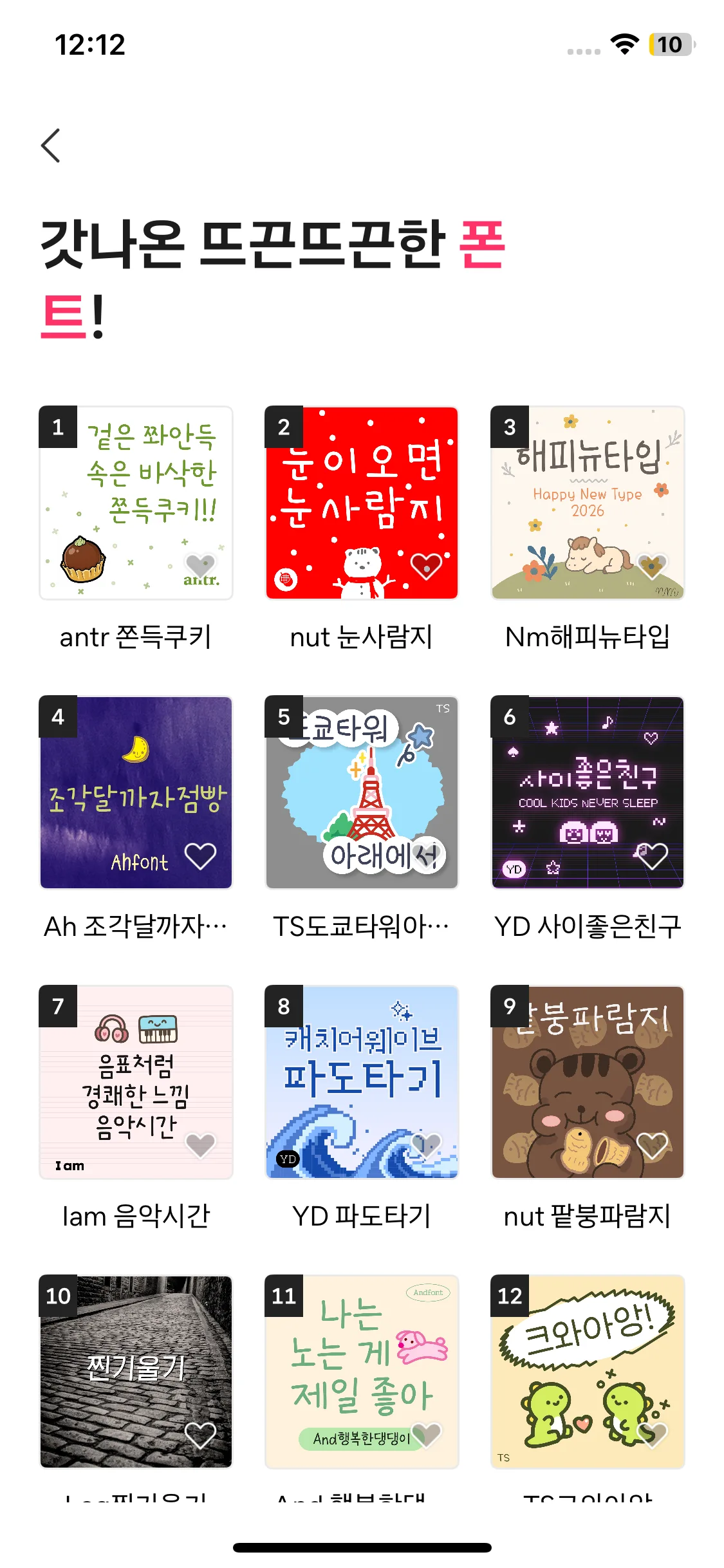The width and height of the screenshot is (724, 1568).
Task: Go back using the top arrow
Action: coord(51,145)
